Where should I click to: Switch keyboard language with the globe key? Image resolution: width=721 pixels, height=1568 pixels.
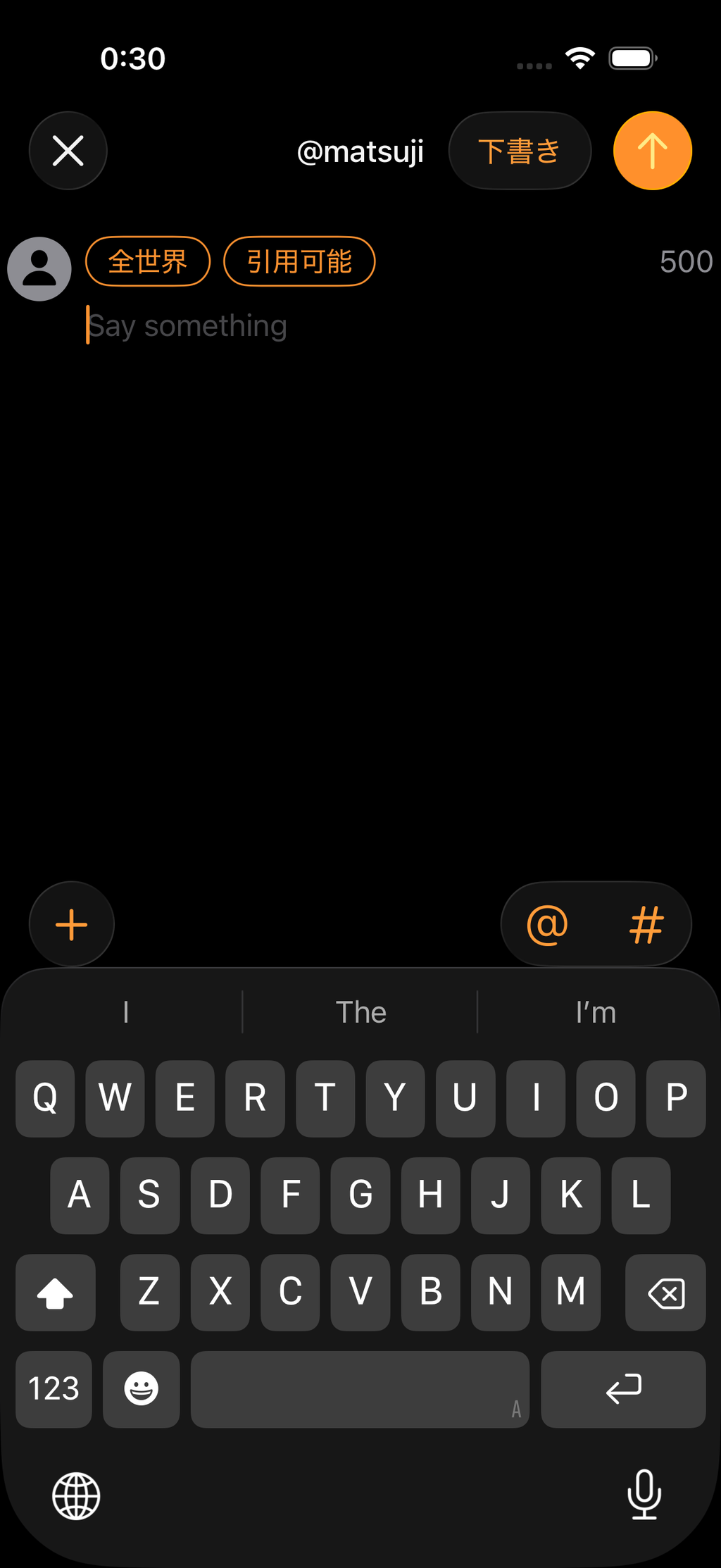coord(76,1495)
